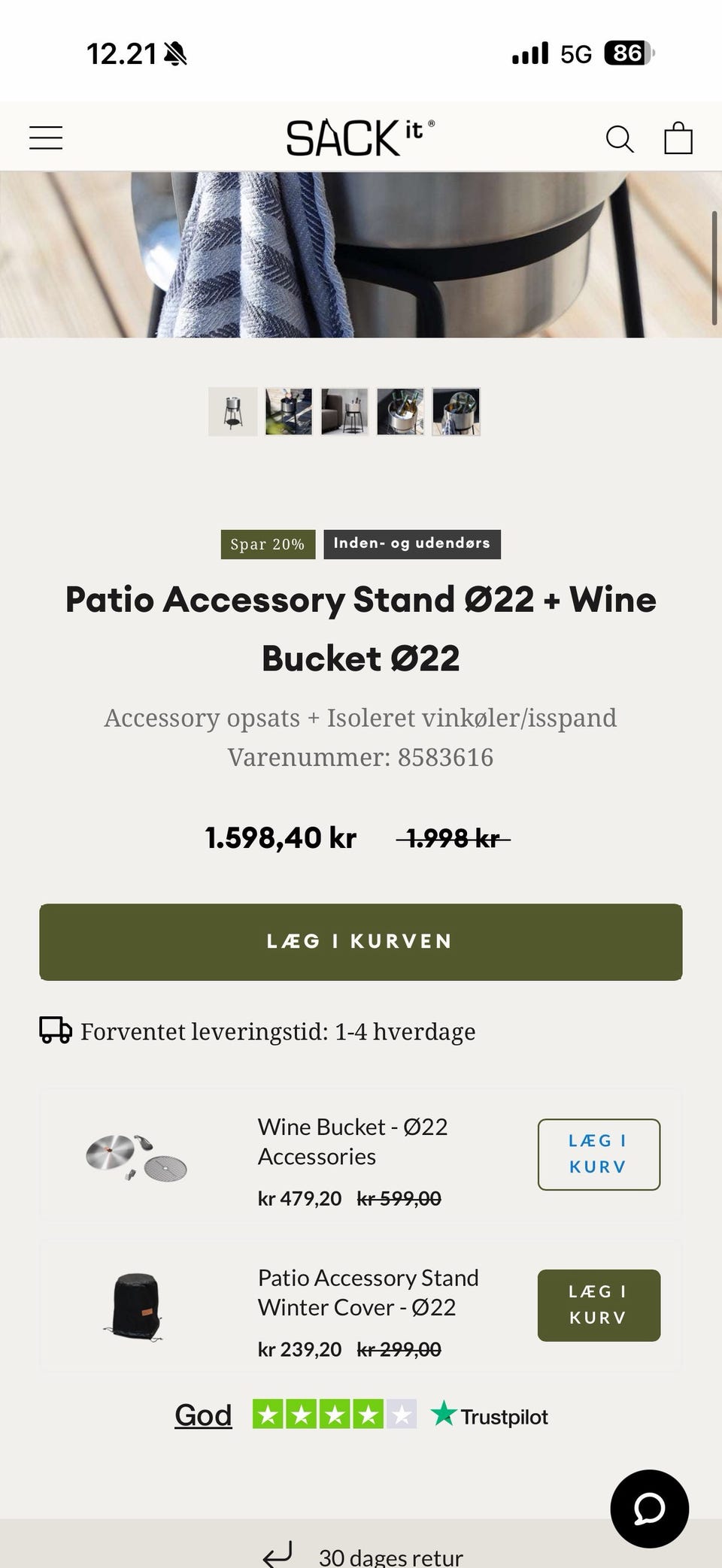Select the first product thumbnail image

coord(233,411)
